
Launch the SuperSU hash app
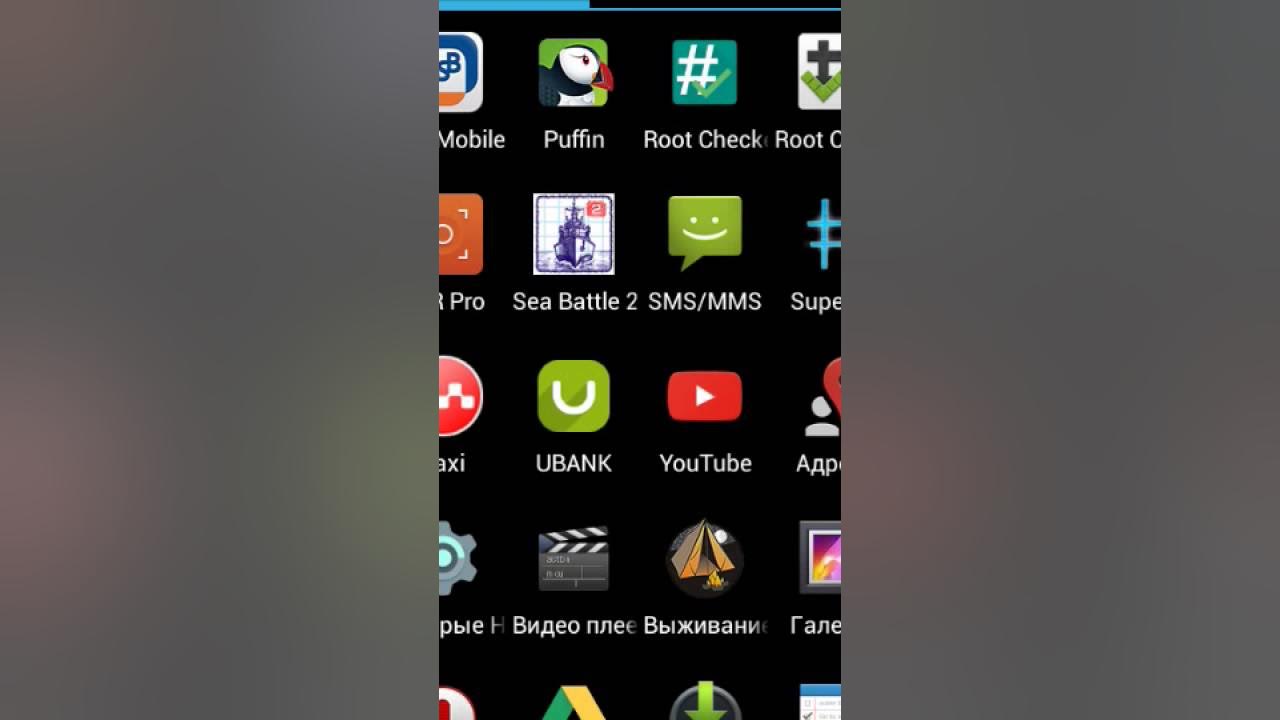point(823,235)
